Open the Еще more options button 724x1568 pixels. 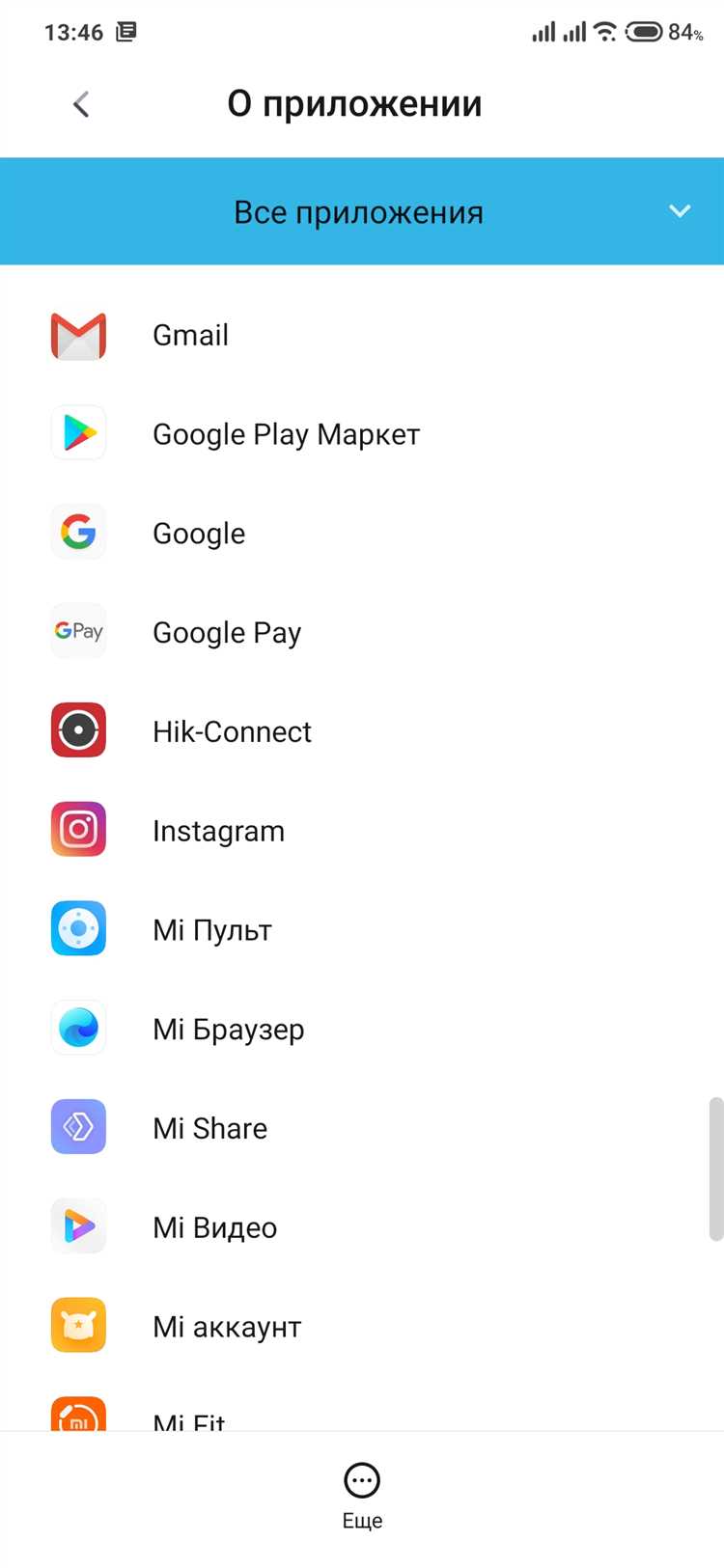pyautogui.click(x=362, y=1494)
